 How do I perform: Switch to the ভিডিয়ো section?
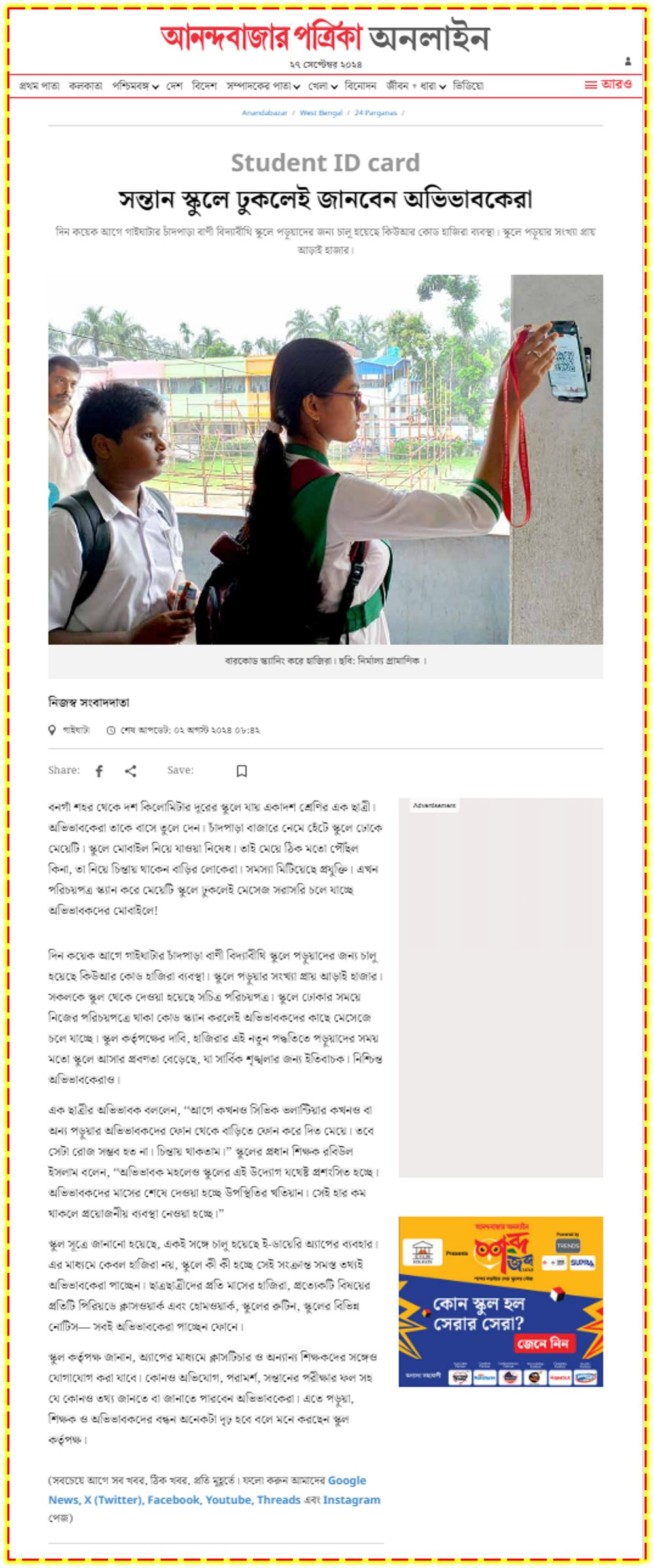468,86
